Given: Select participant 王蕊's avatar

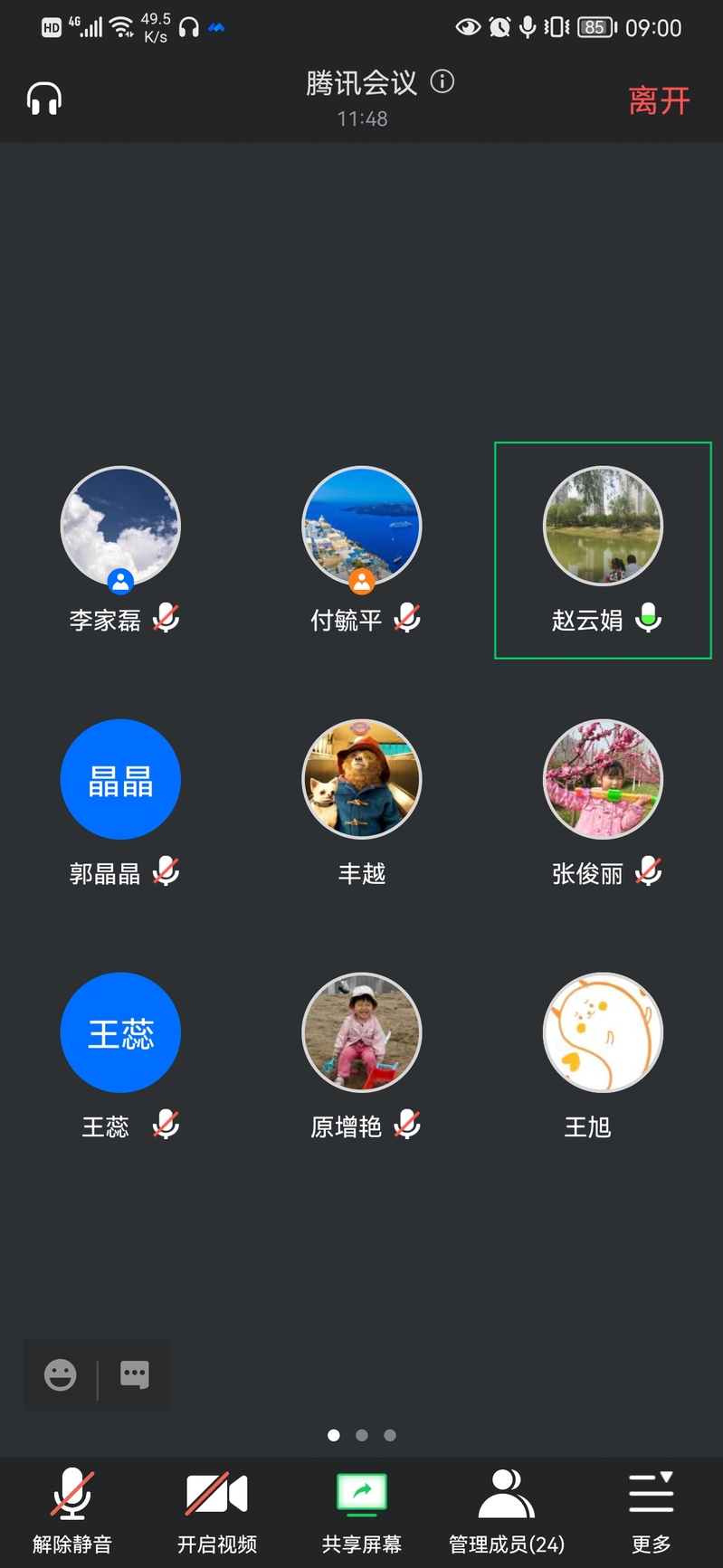Looking at the screenshot, I should click(120, 1032).
